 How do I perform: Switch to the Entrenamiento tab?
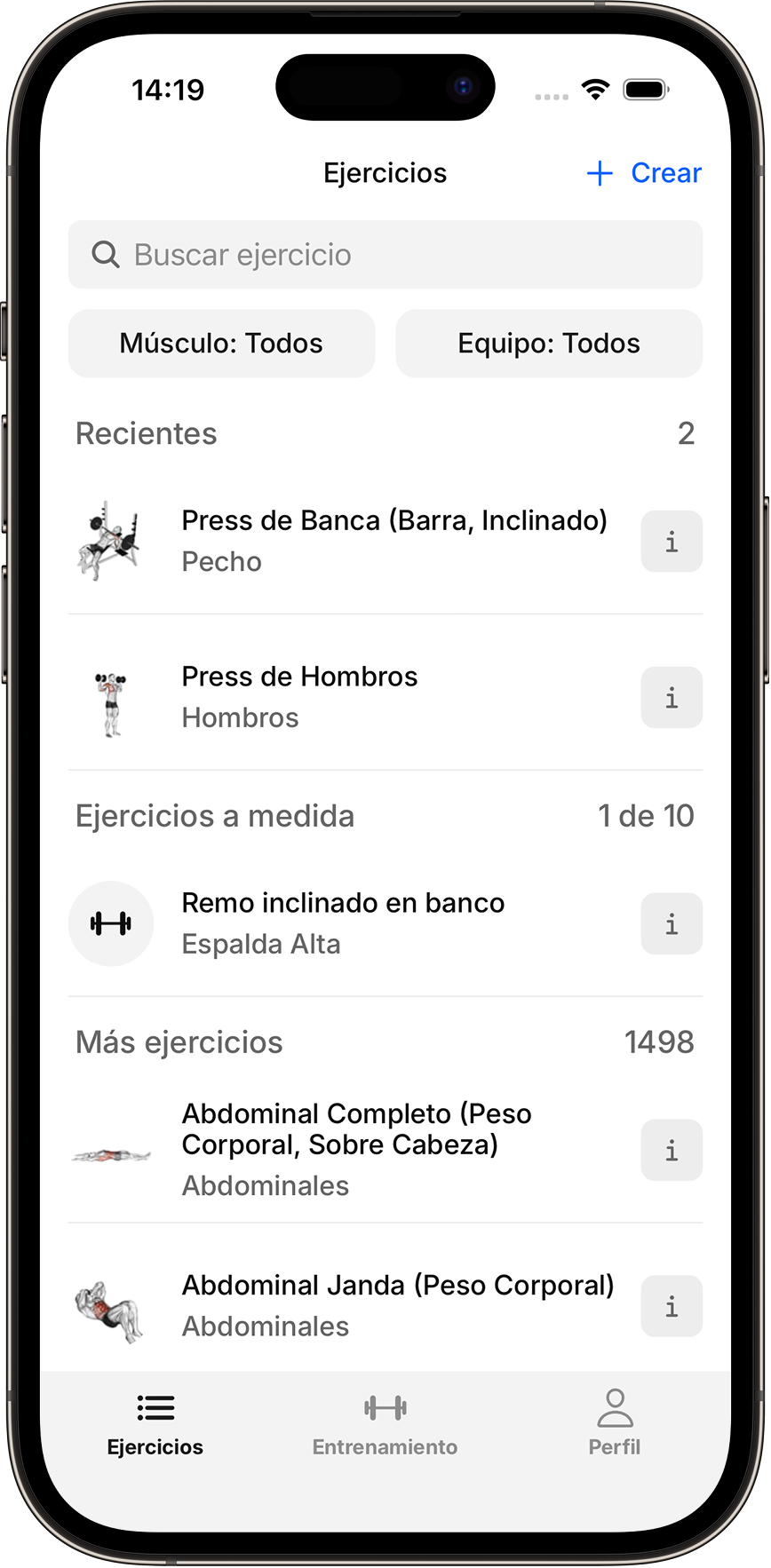[x=385, y=1423]
